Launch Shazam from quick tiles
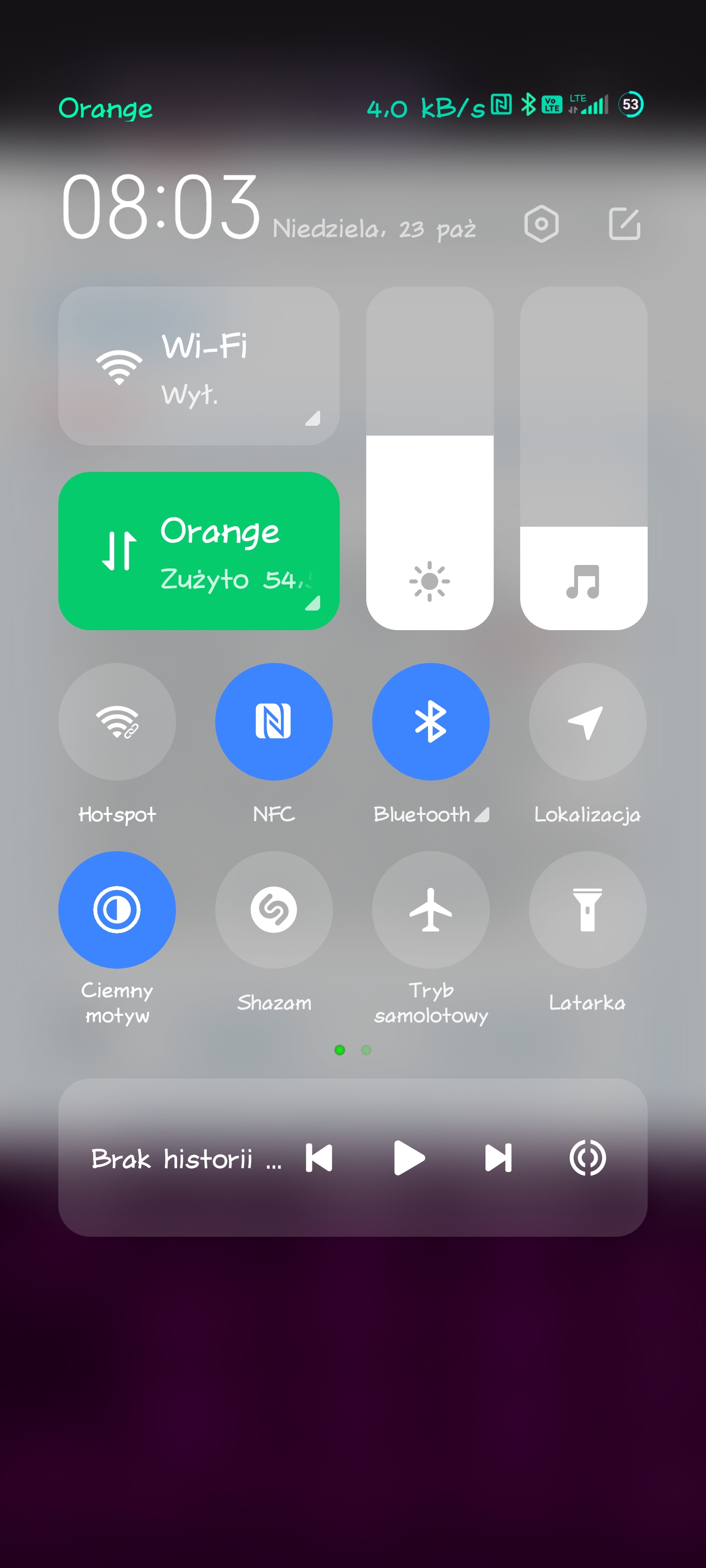Viewport: 706px width, 1568px height. coord(274,910)
